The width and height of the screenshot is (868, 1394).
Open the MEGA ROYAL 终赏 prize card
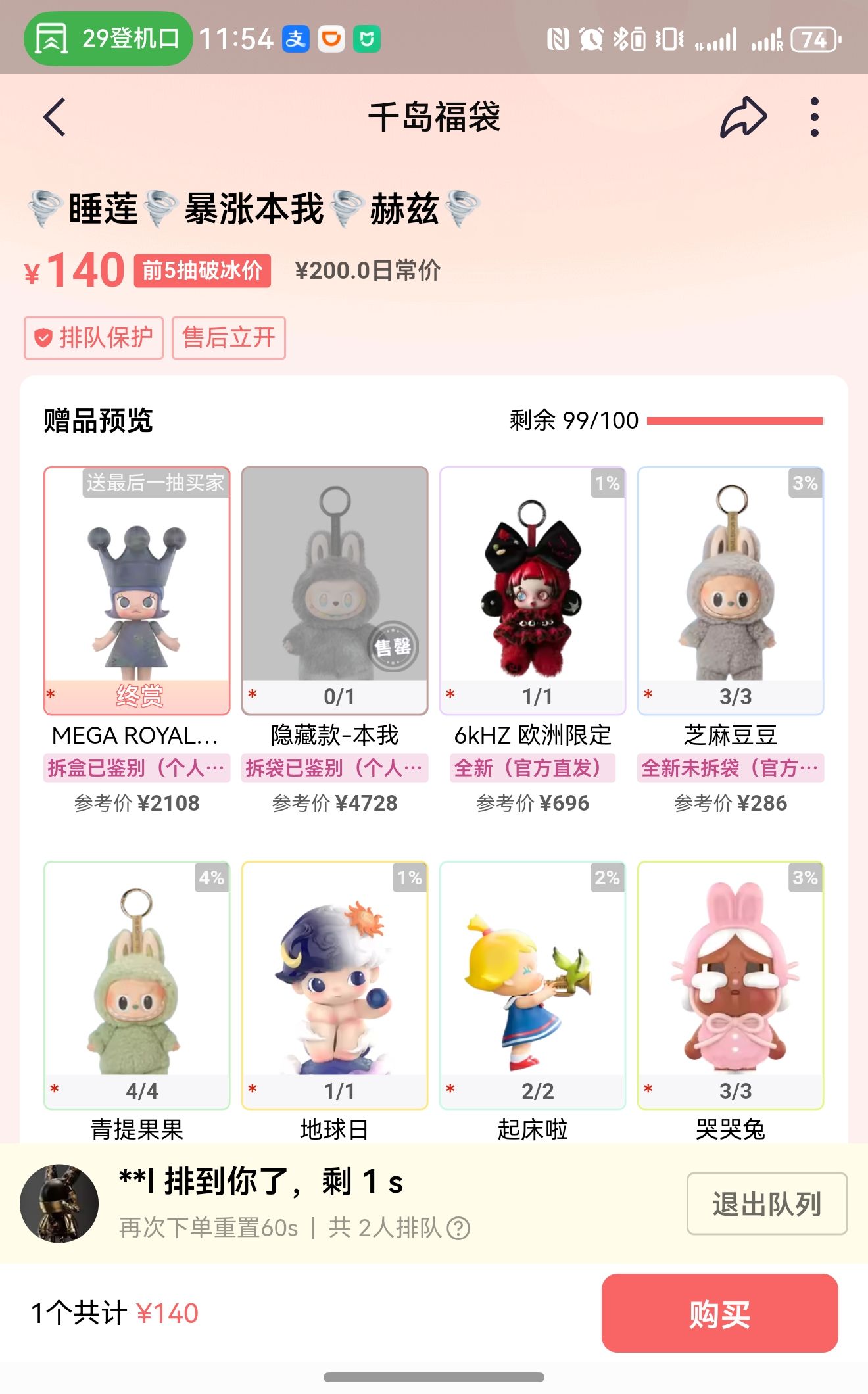[137, 590]
